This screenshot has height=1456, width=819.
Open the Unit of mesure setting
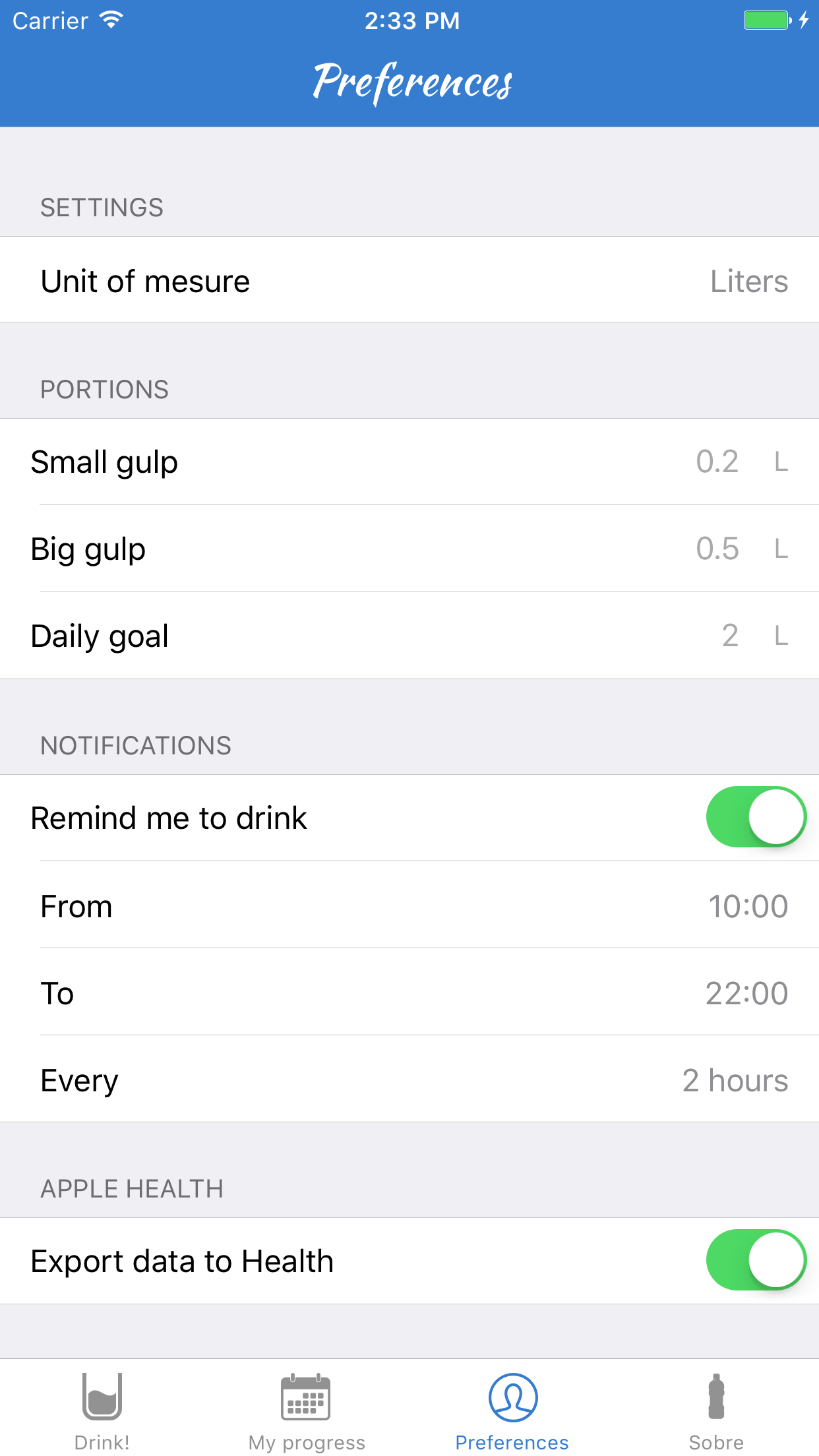[x=409, y=280]
